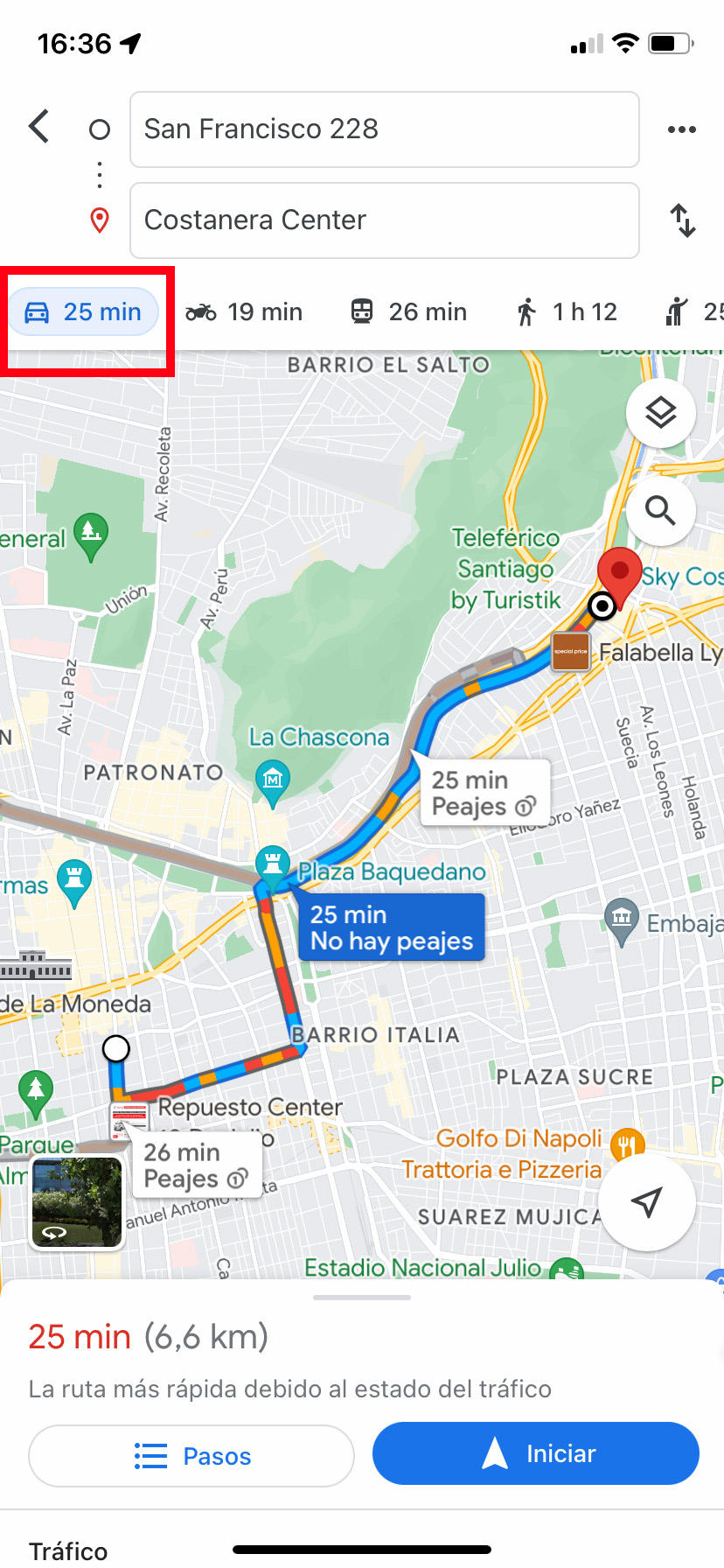Viewport: 724px width, 1568px height.
Task: Open the three-dot options menu
Action: click(x=681, y=129)
